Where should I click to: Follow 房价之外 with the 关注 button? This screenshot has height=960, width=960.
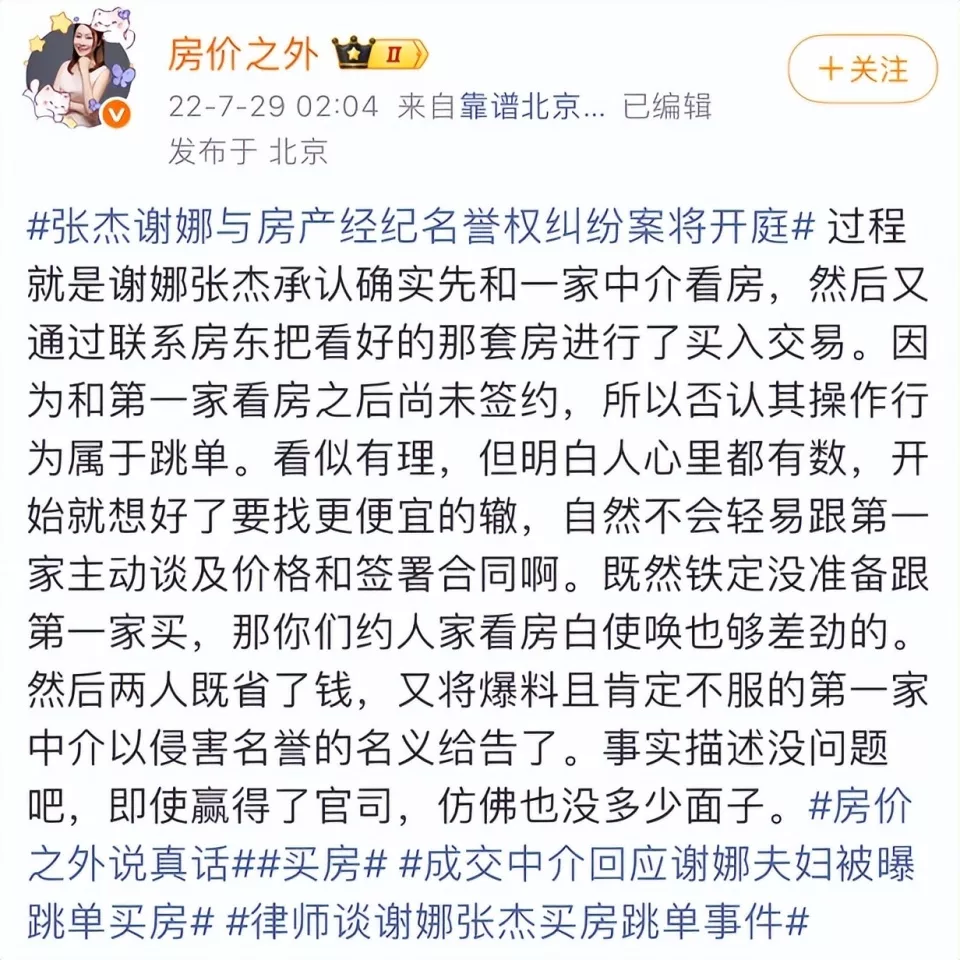pyautogui.click(x=862, y=70)
